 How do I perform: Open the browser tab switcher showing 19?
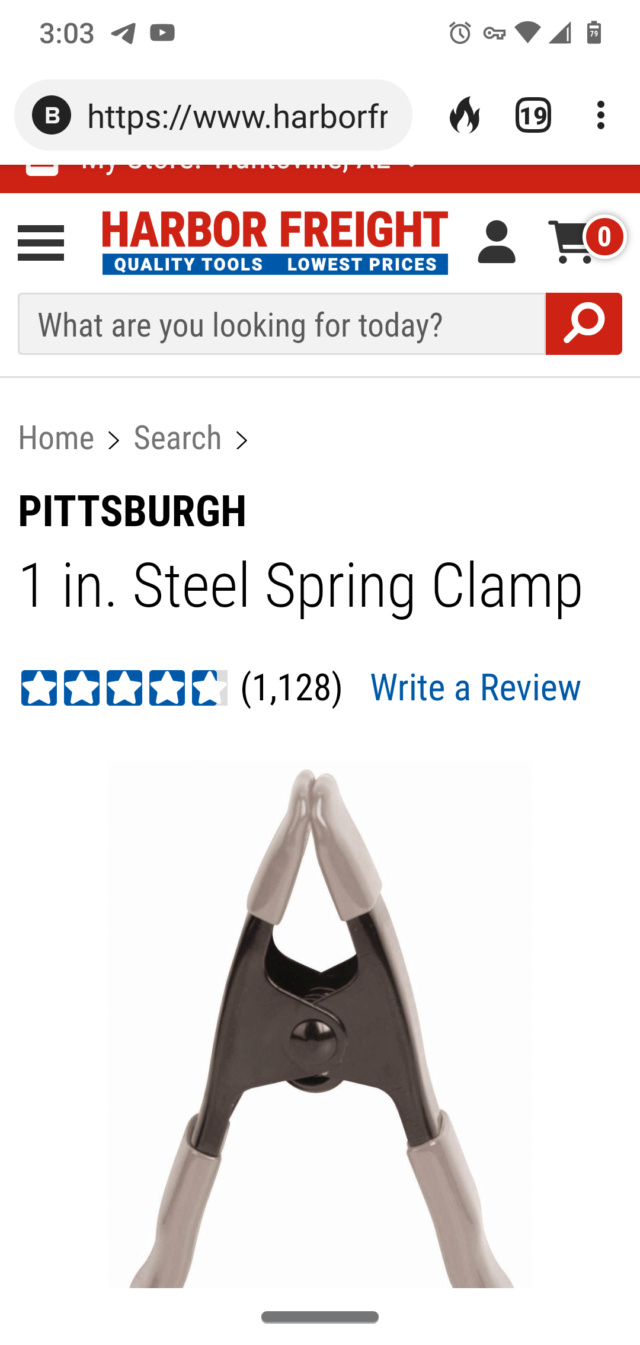click(533, 116)
